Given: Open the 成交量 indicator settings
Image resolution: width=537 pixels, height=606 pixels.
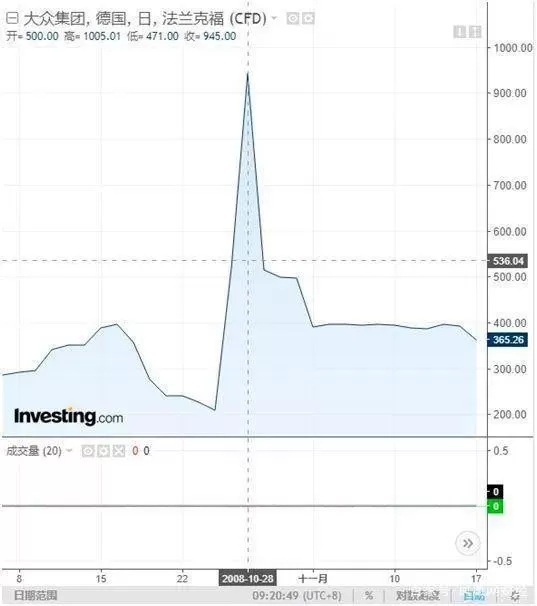Looking at the screenshot, I should click(103, 451).
